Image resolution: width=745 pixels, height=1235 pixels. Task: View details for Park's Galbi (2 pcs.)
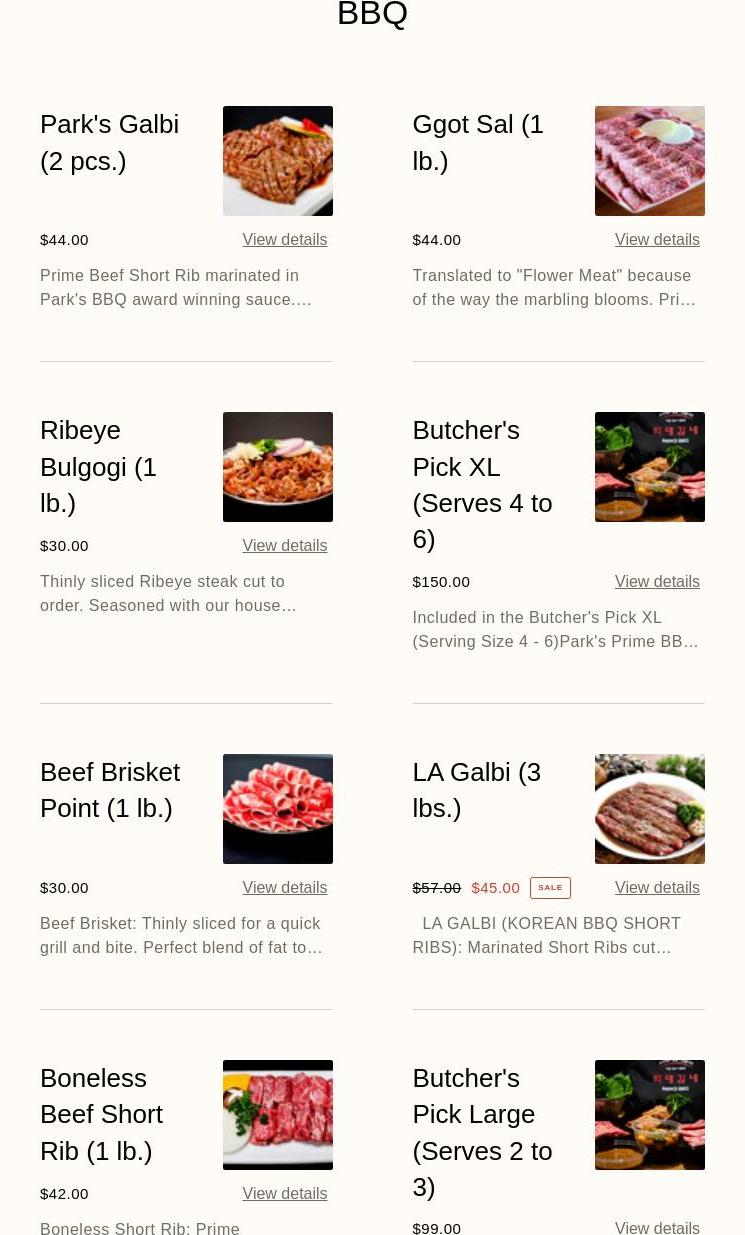coord(284,240)
